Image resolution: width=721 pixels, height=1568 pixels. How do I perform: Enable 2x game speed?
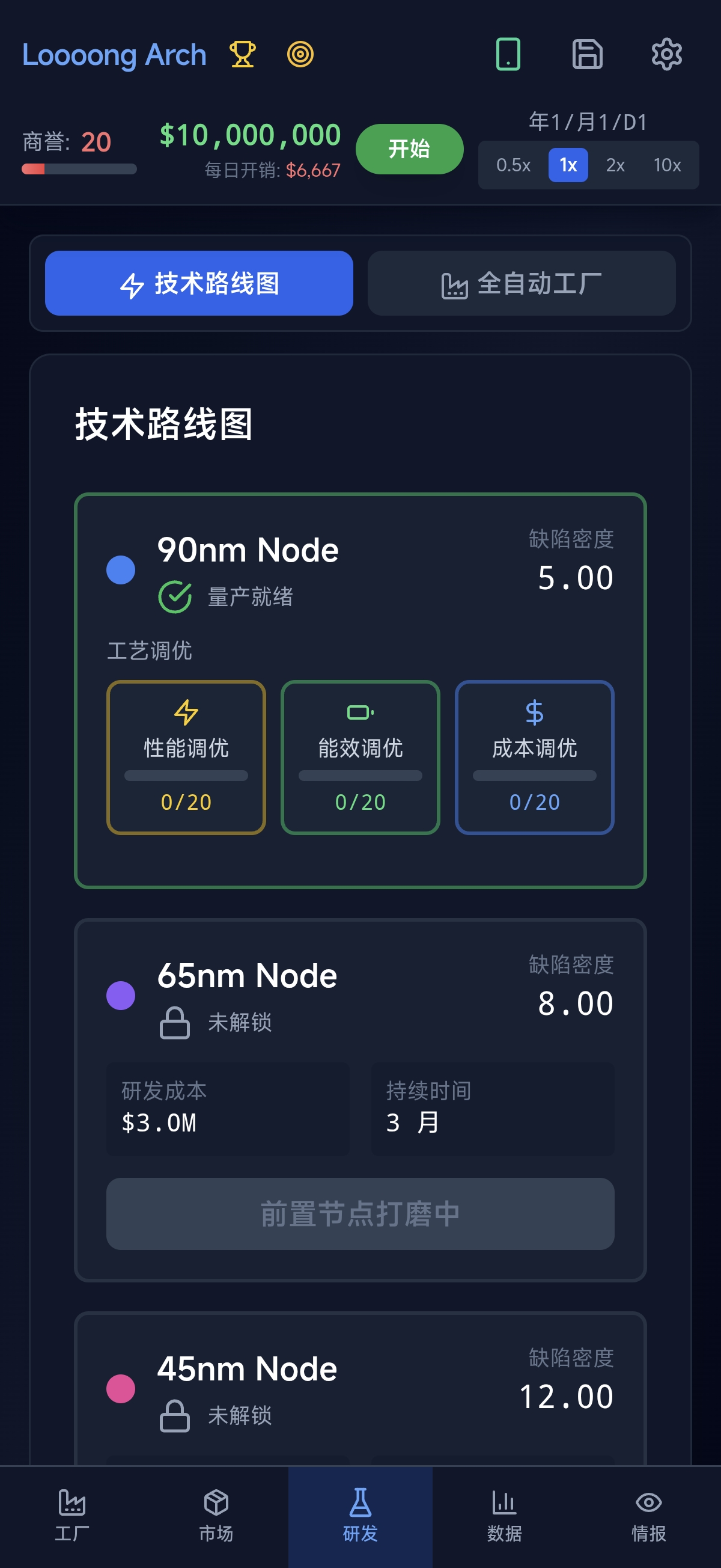(x=615, y=165)
